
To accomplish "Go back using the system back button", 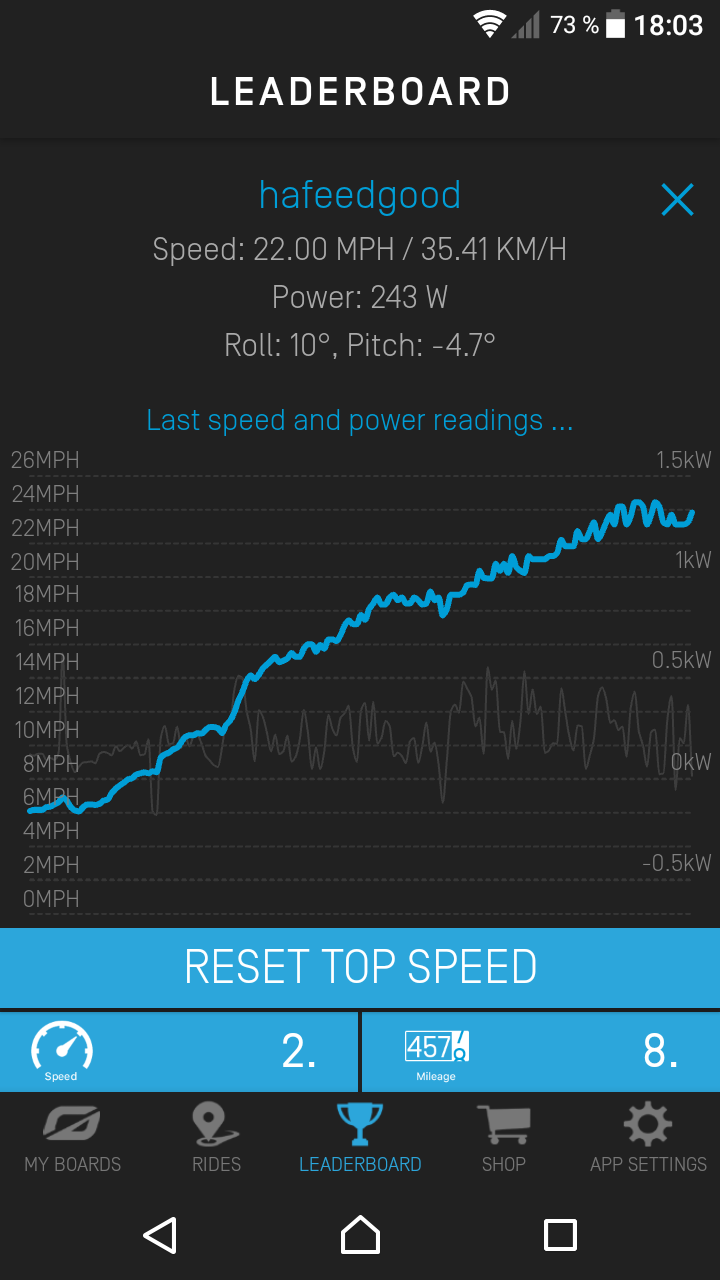I will coord(160,1235).
